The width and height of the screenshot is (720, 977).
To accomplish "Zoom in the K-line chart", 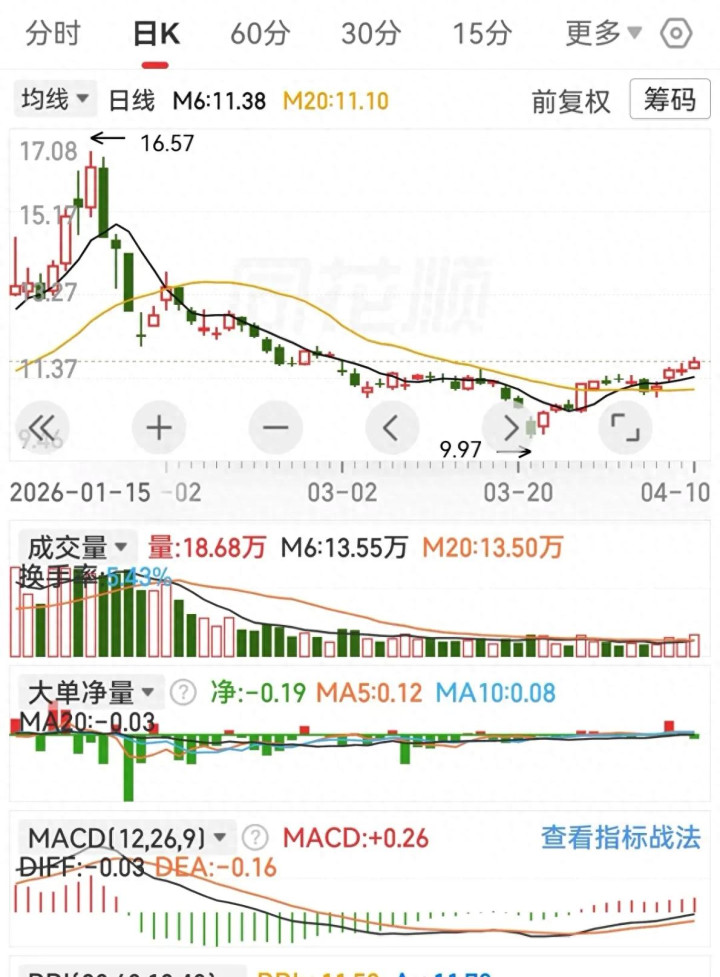I will 159,428.
